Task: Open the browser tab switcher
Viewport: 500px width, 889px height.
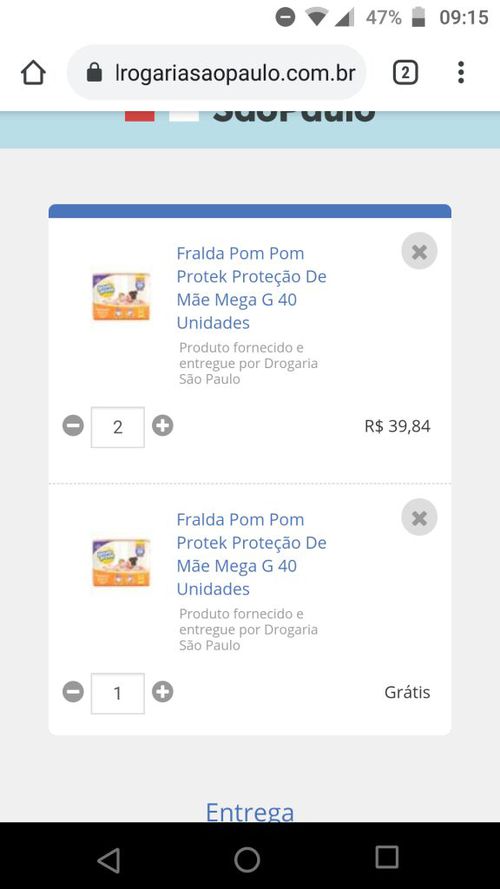Action: coord(405,73)
